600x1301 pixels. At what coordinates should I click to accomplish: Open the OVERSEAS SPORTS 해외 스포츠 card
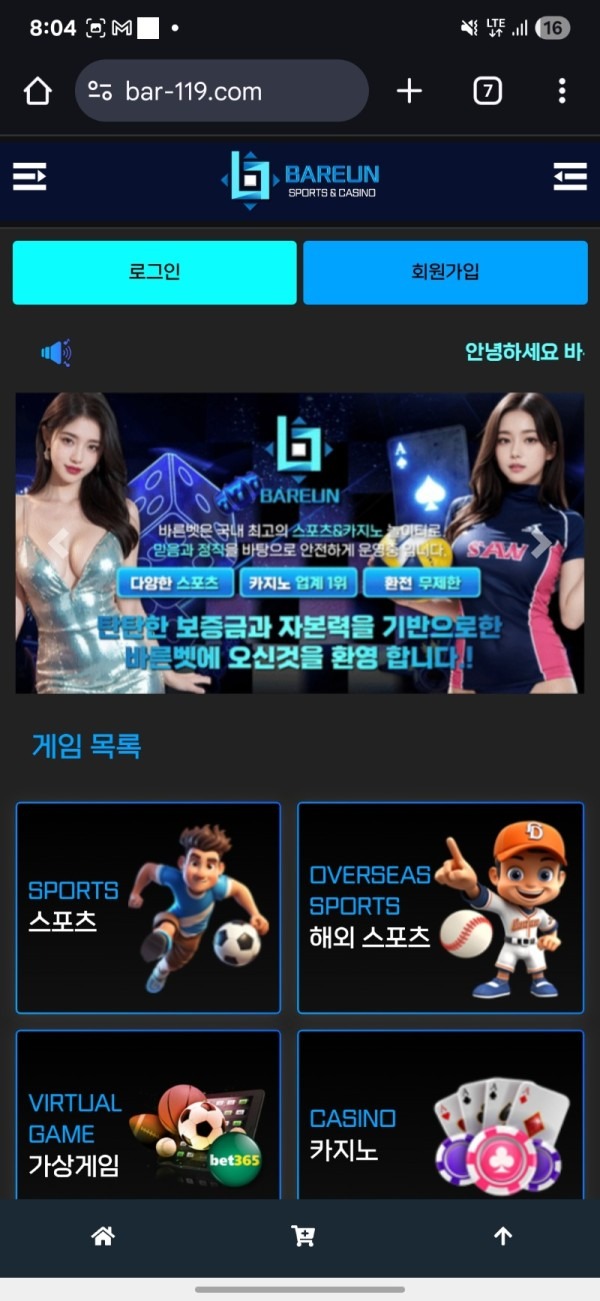(440, 908)
